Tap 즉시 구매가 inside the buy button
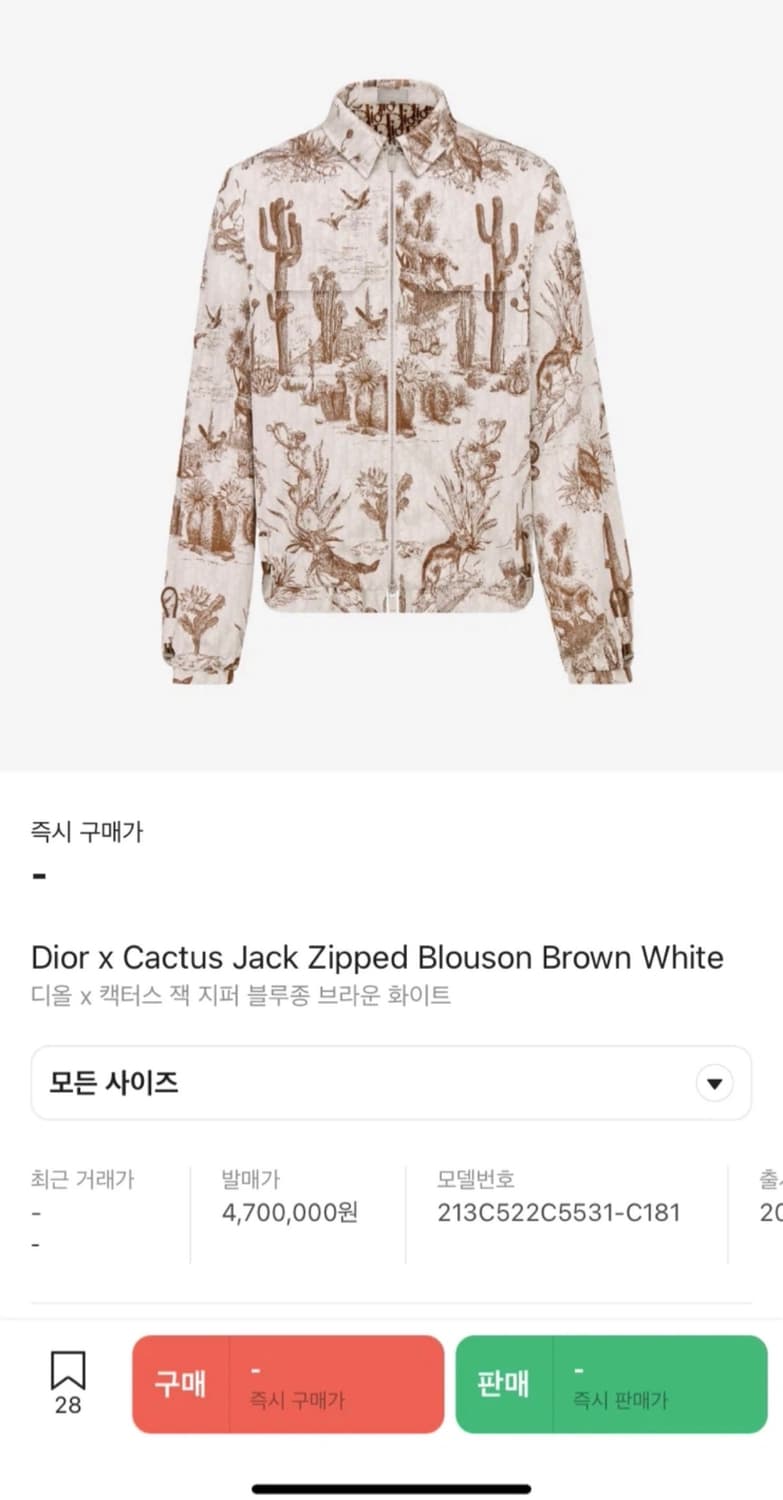This screenshot has height=1500, width=783. click(290, 1400)
